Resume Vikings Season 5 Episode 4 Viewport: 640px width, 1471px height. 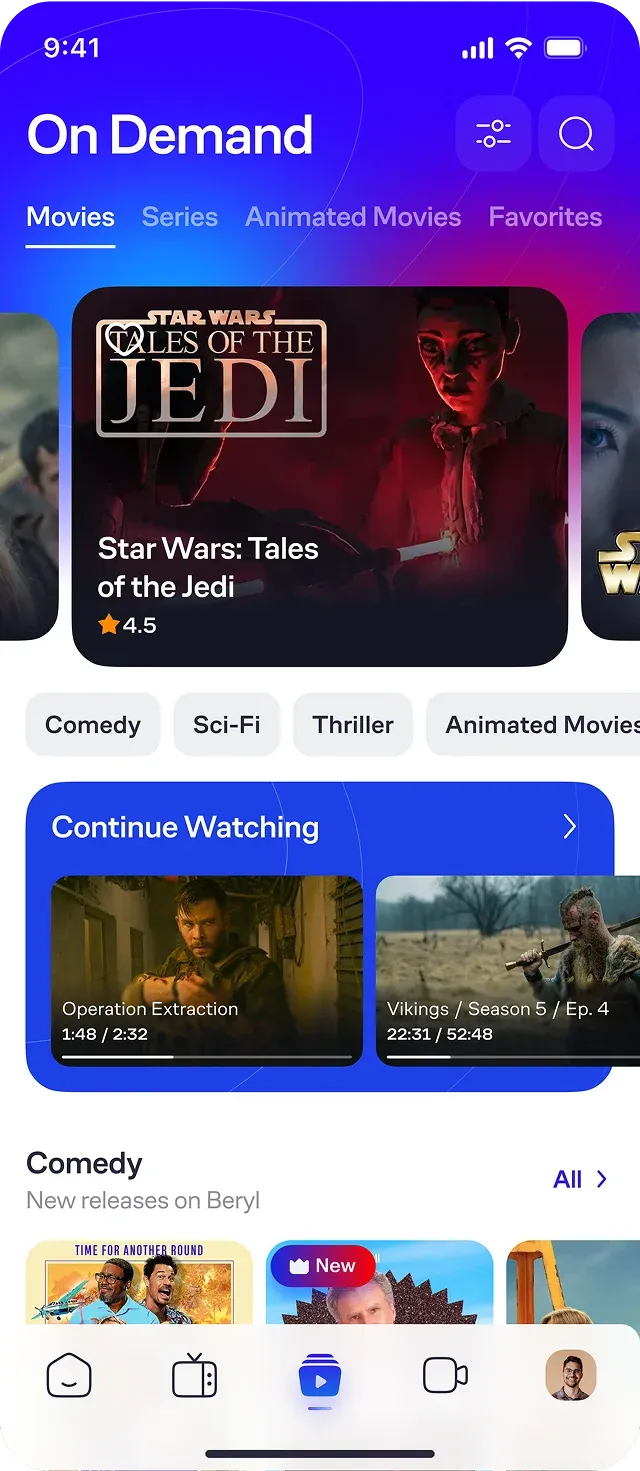507,971
